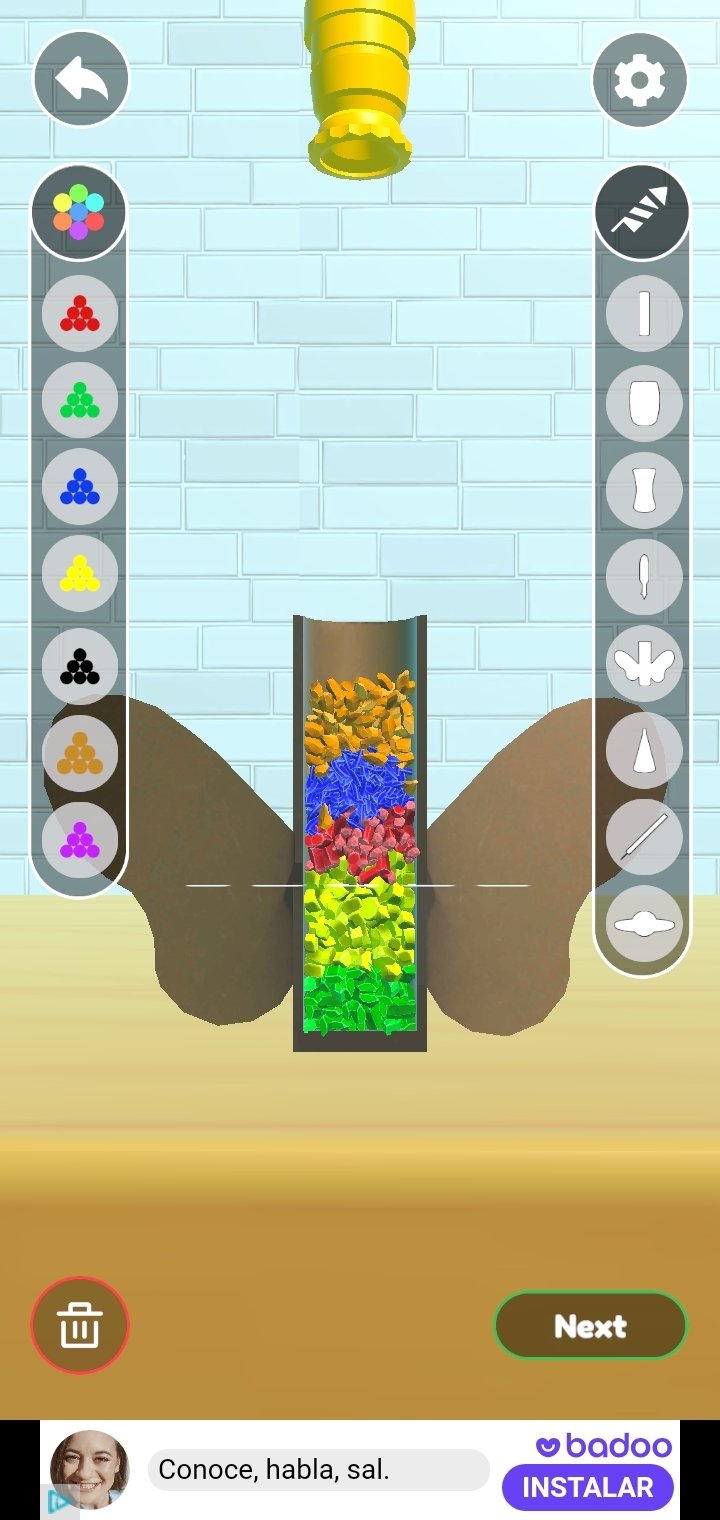Select the straight tube shape
This screenshot has width=720, height=1520.
tap(644, 314)
